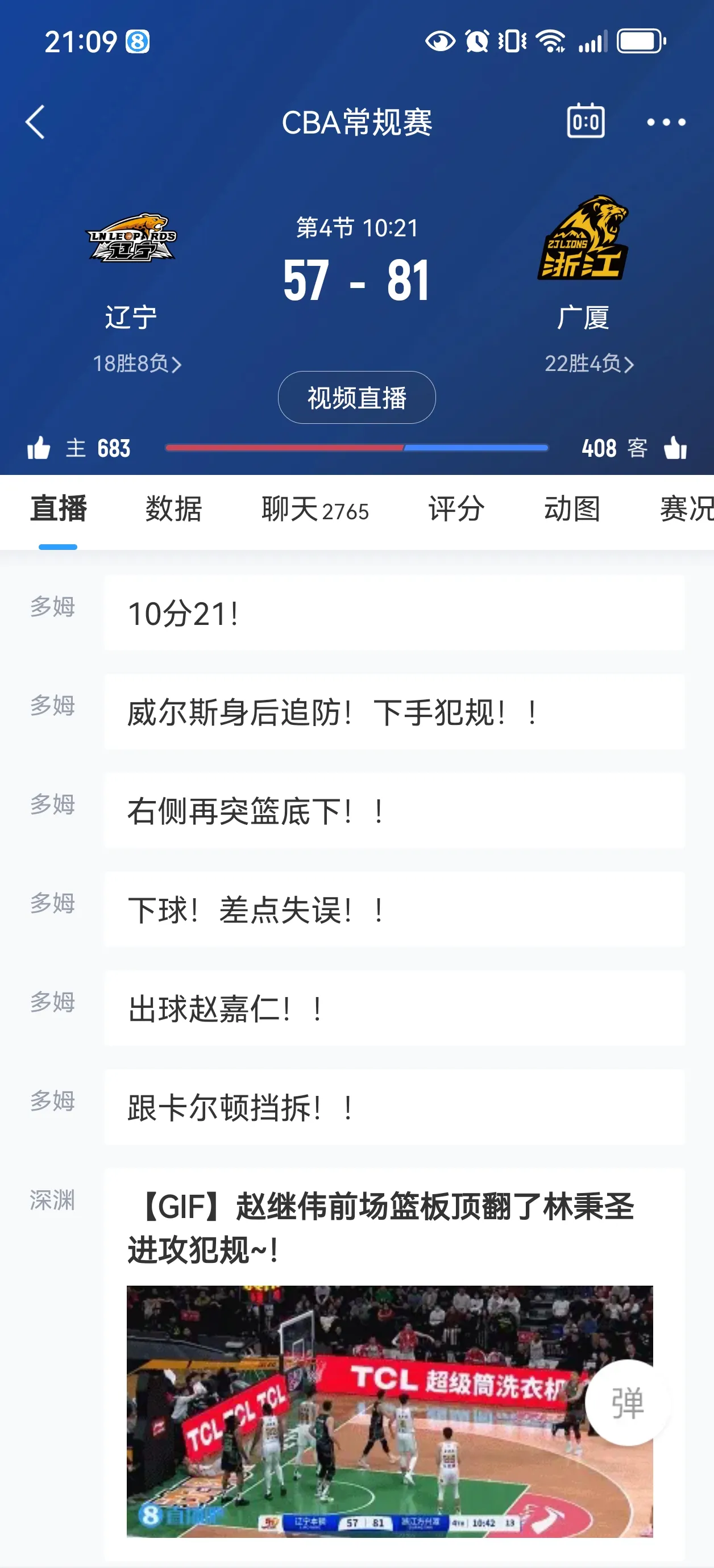Viewport: 714px width, 1568px height.
Task: Select the LN Leopards 辽宁 team logo
Action: pyautogui.click(x=133, y=237)
